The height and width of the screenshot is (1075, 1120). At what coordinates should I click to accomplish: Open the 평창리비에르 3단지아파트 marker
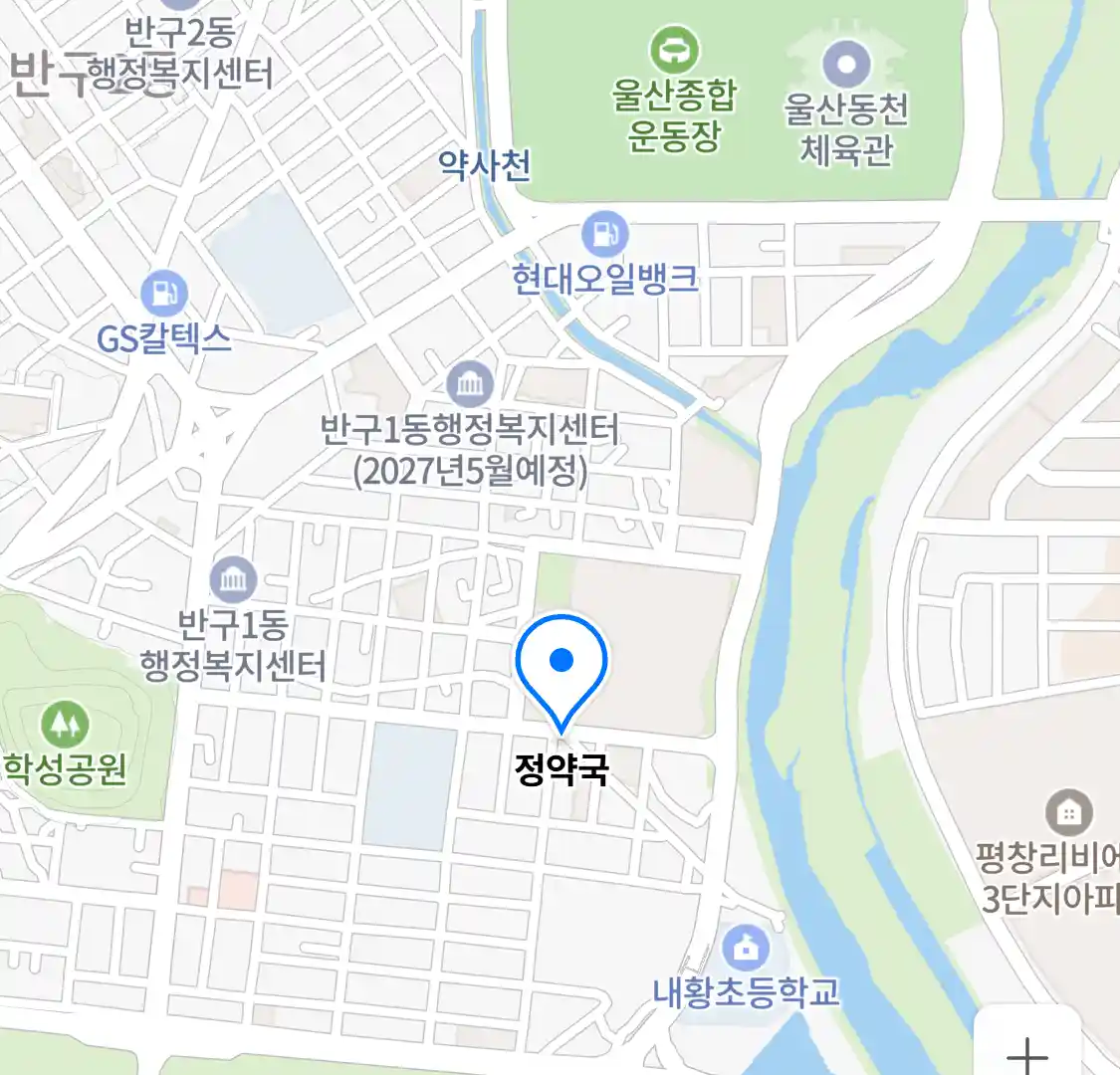pyautogui.click(x=1068, y=813)
